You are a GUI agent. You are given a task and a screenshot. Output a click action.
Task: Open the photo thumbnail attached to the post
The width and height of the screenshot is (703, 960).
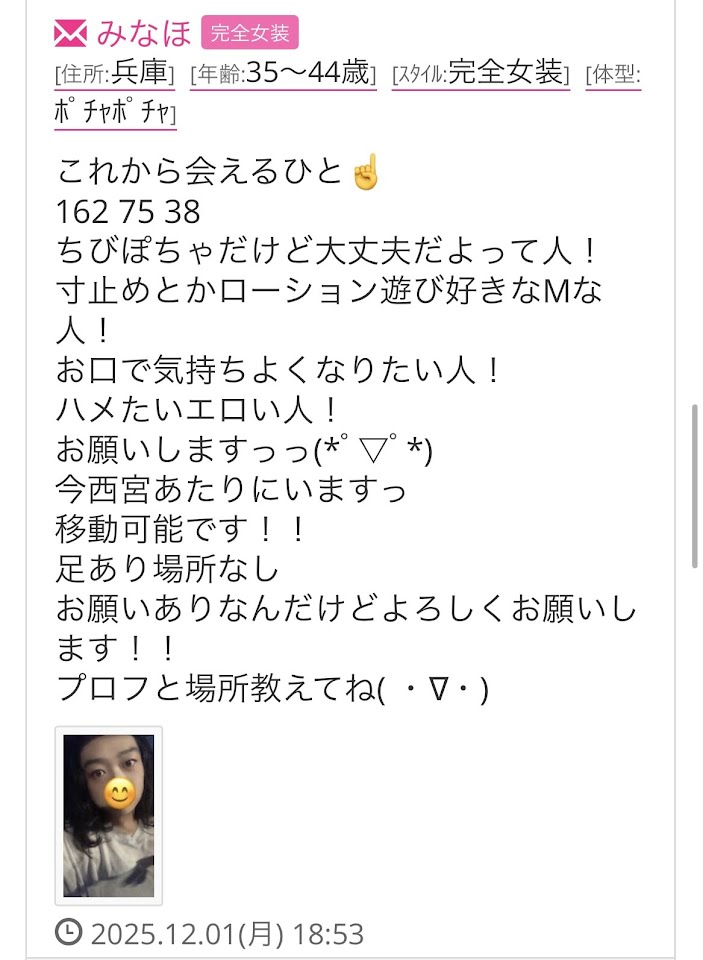click(109, 815)
